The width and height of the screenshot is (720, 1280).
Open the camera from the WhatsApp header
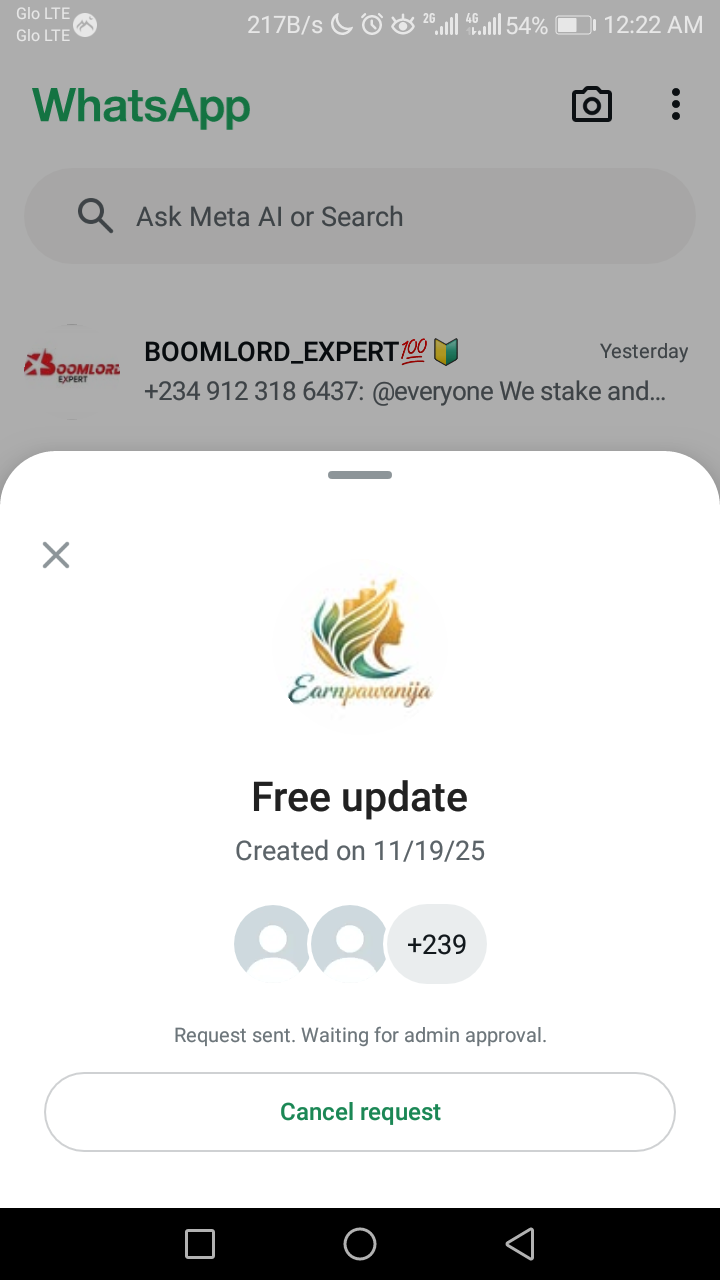591,104
